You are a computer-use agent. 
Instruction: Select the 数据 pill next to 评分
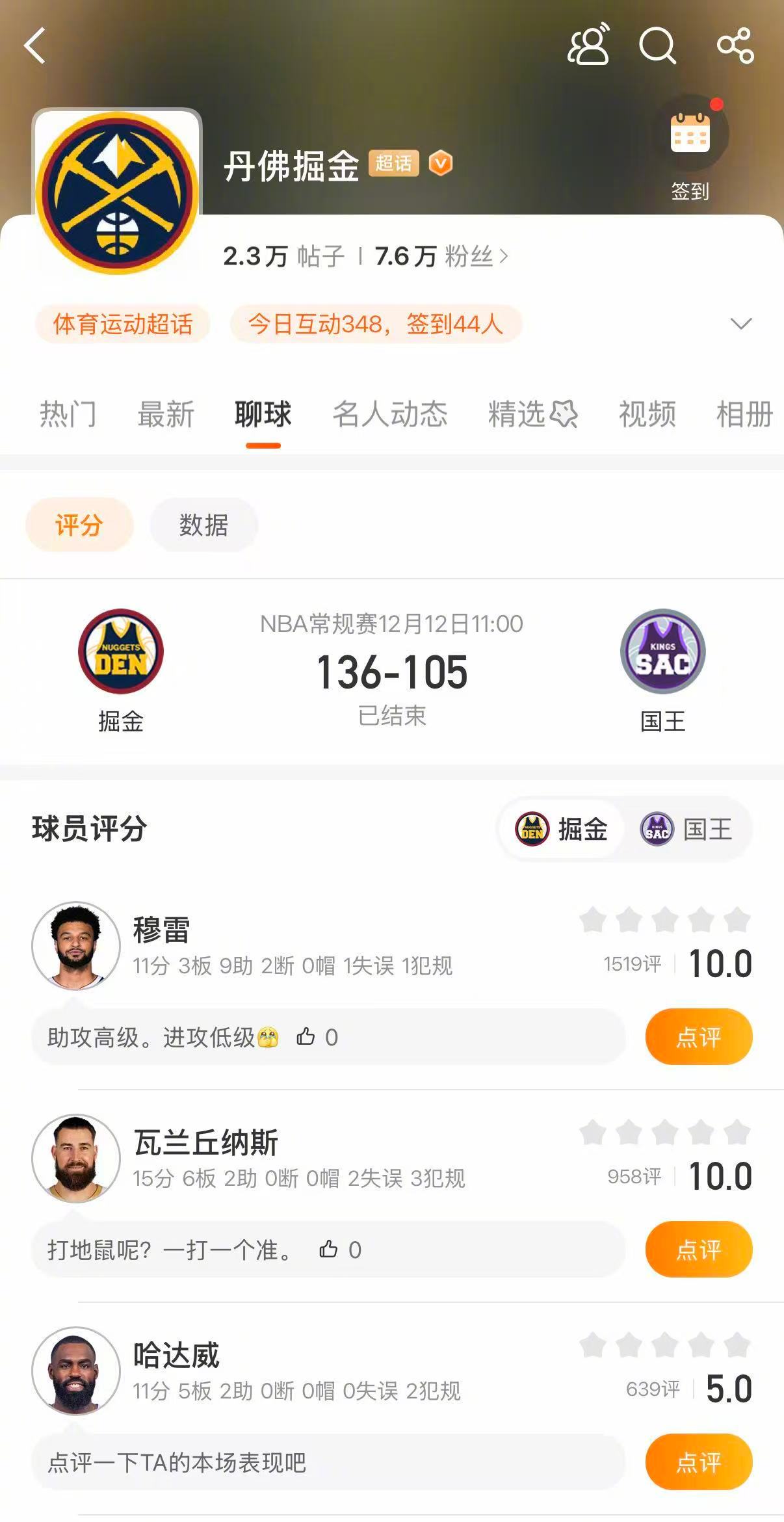(x=203, y=525)
